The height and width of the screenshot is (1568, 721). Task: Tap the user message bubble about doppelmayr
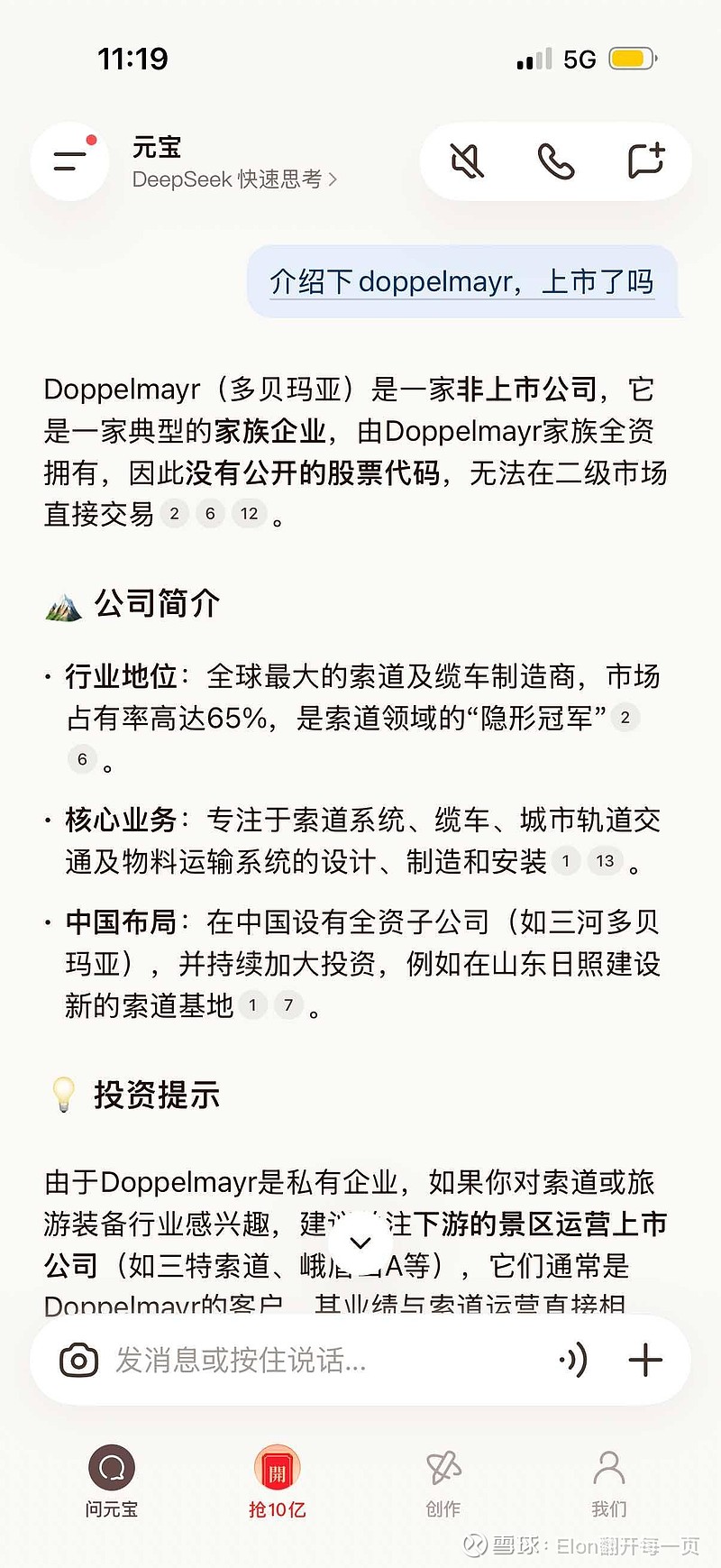tap(461, 282)
